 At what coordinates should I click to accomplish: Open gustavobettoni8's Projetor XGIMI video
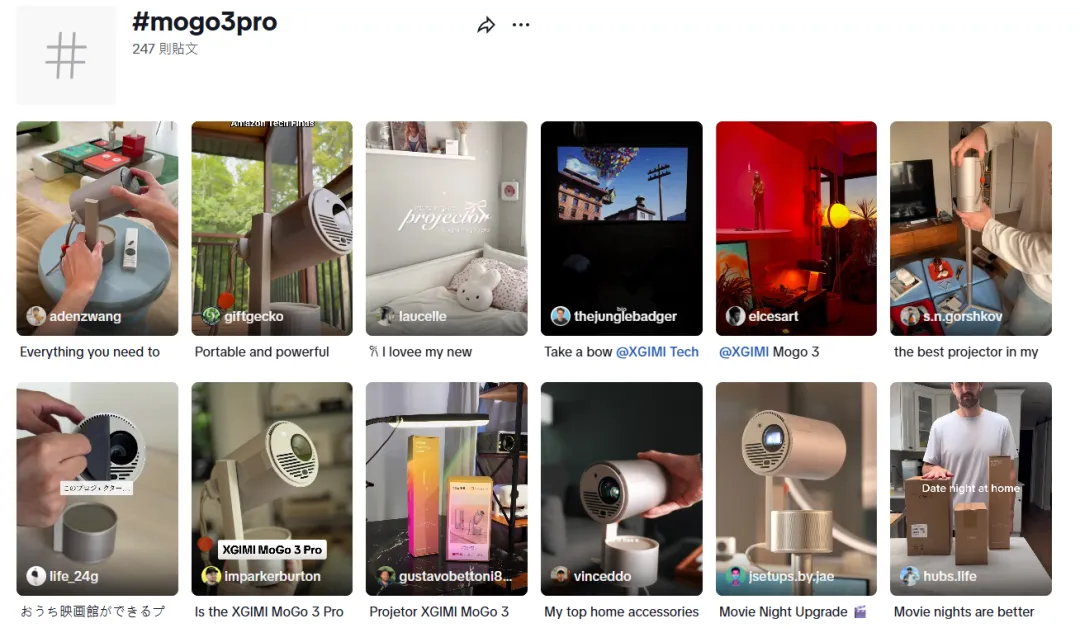pos(446,488)
